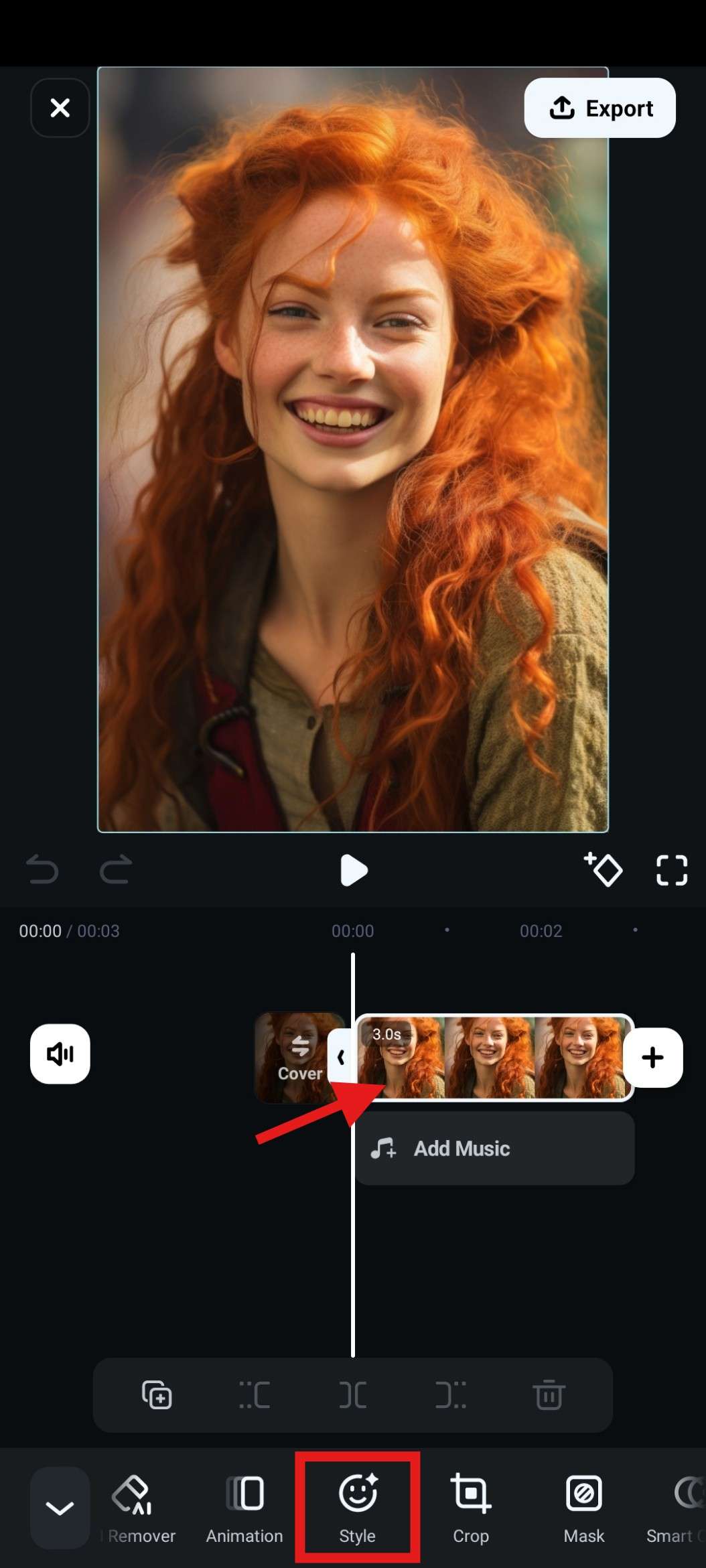
Task: Open the Cover editor
Action: click(299, 1057)
